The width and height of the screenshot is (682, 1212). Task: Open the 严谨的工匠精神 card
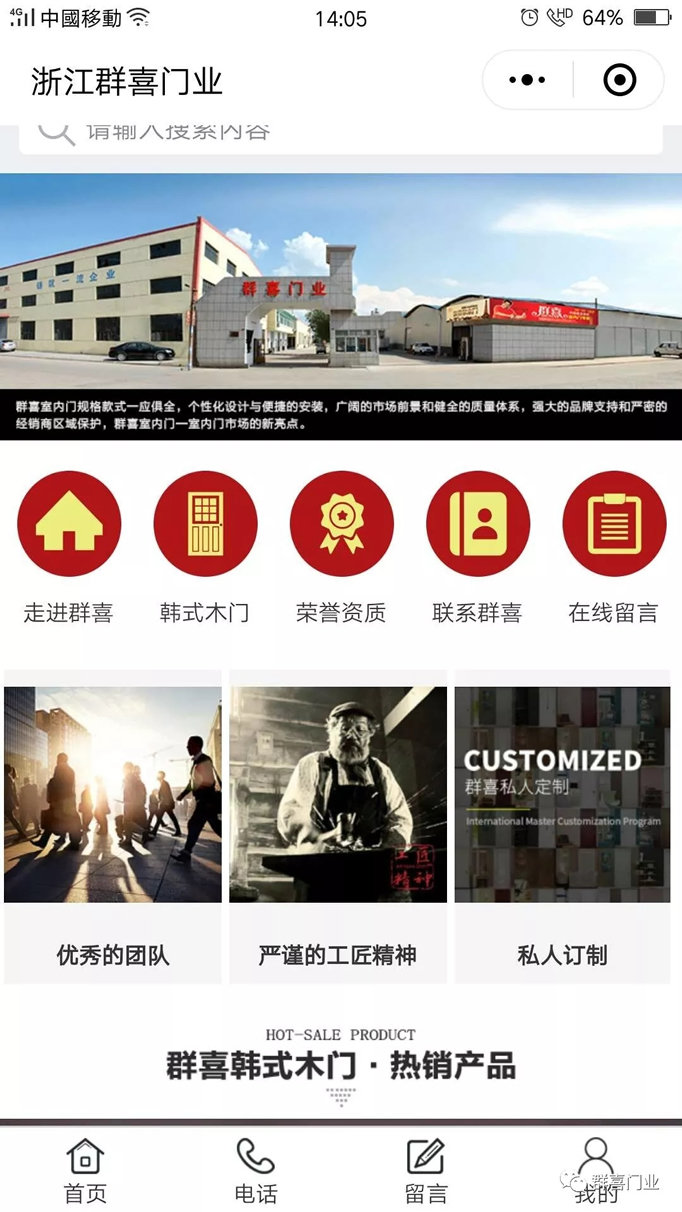[338, 826]
